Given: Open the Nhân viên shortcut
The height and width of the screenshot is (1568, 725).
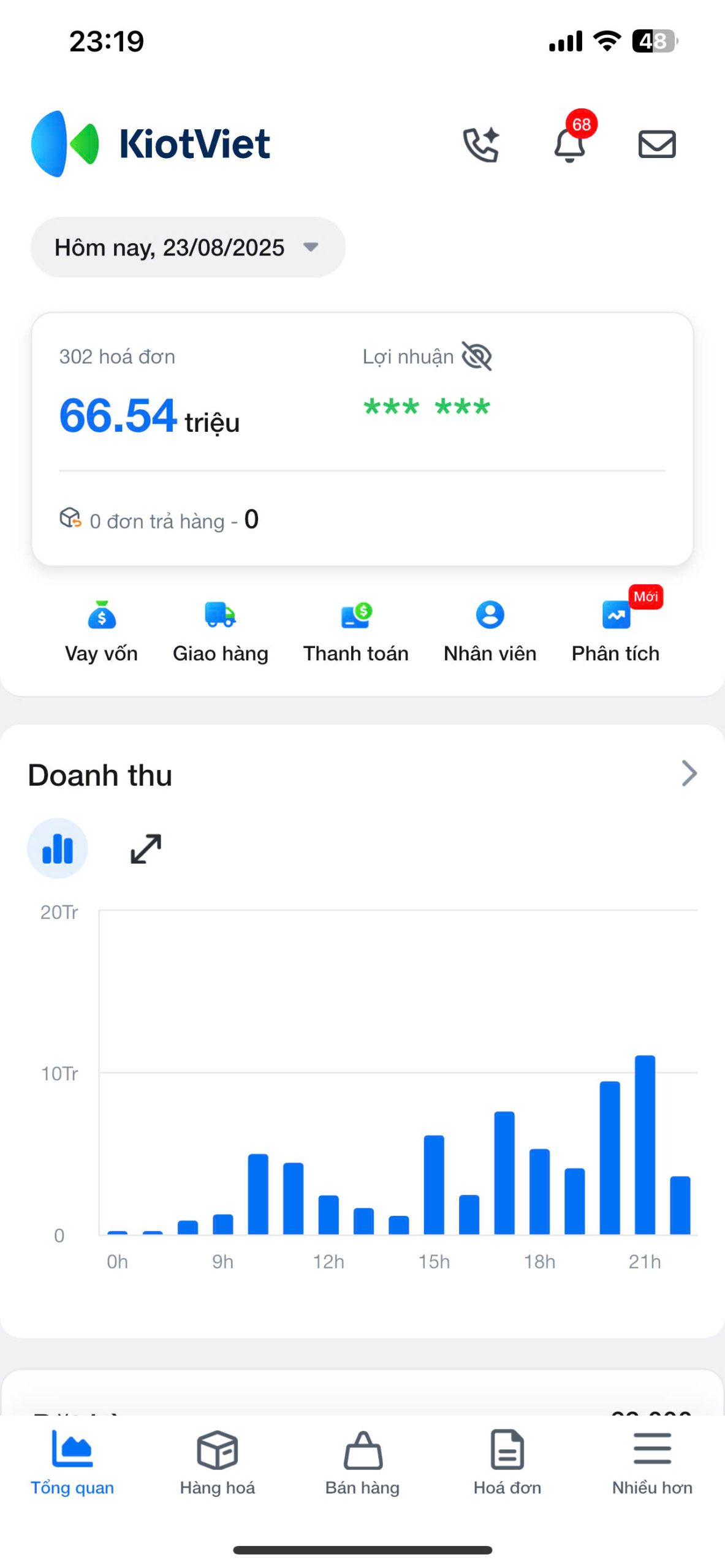Looking at the screenshot, I should pyautogui.click(x=490, y=632).
